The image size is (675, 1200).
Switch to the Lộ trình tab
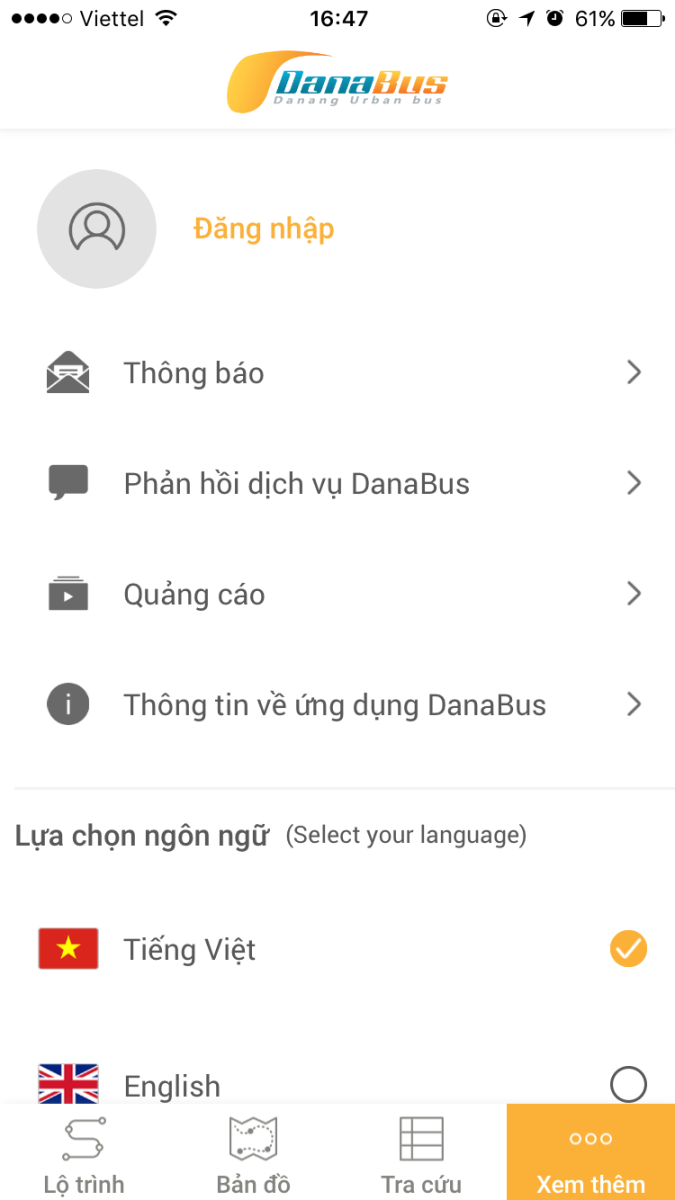pos(84,1152)
